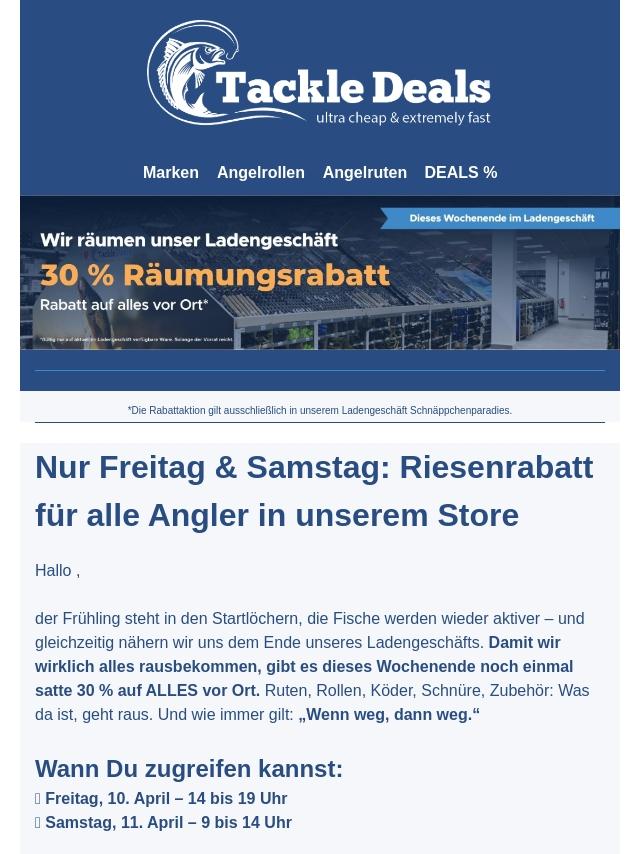Open the Marken menu link
The image size is (640, 854).
[x=170, y=172]
